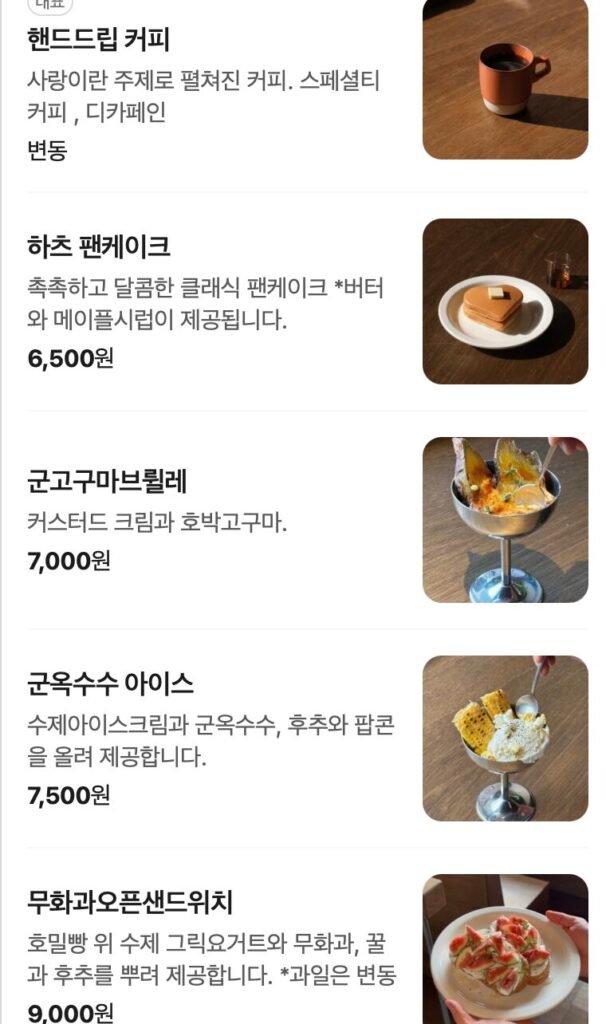Open the 핸드드립 커피 menu item
This screenshot has height=1024, width=606.
(x=98, y=40)
